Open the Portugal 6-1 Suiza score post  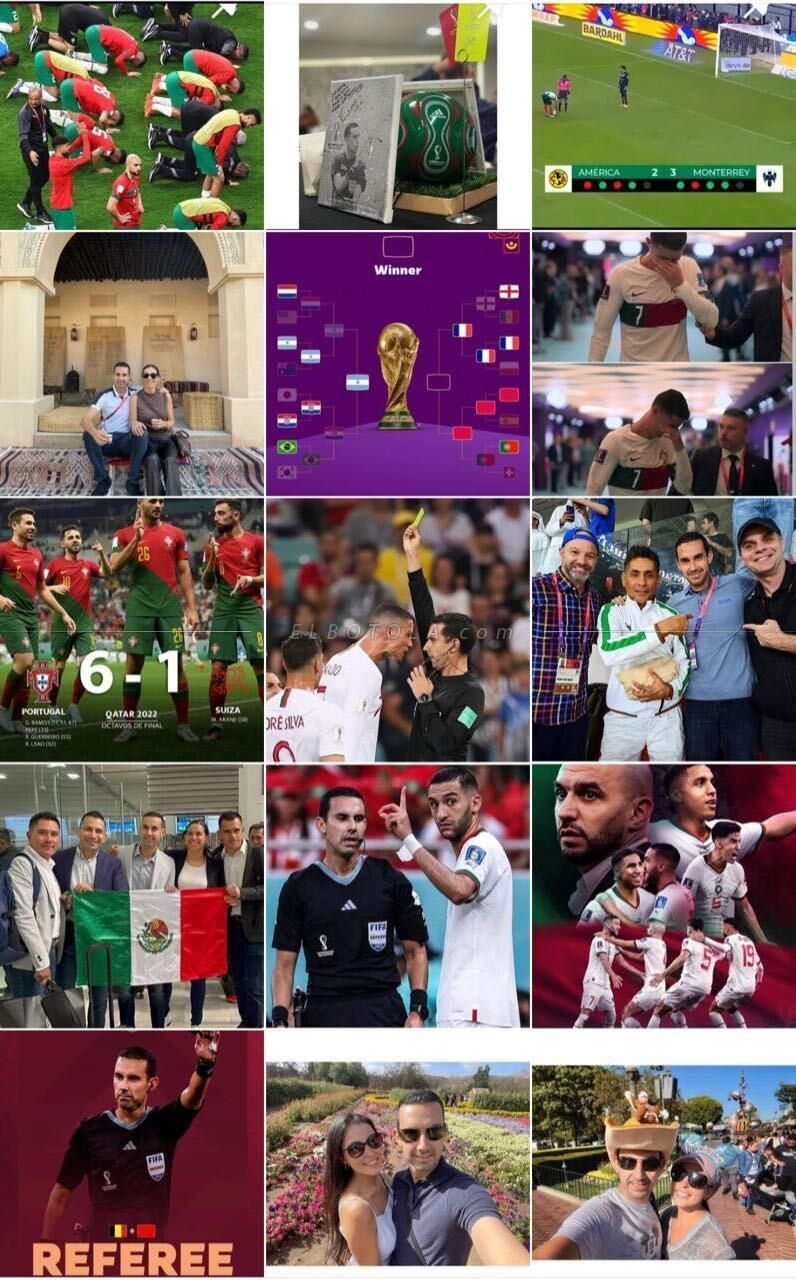(x=132, y=630)
